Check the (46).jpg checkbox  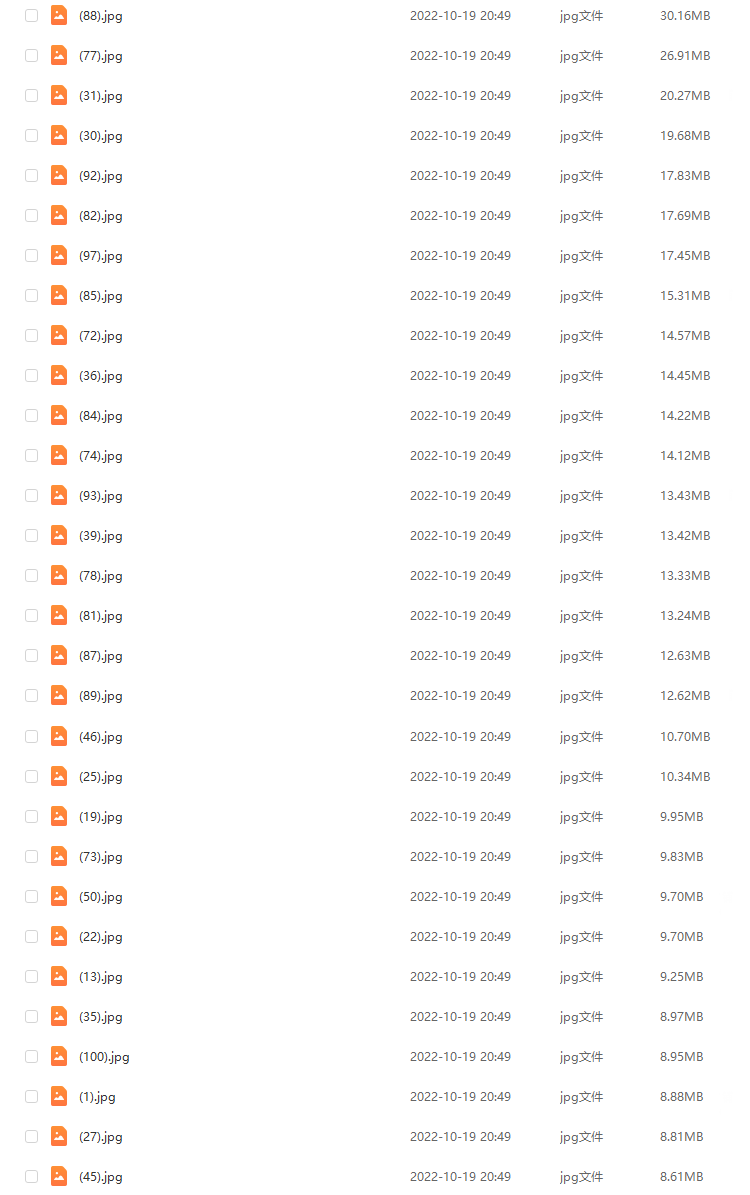[x=32, y=737]
